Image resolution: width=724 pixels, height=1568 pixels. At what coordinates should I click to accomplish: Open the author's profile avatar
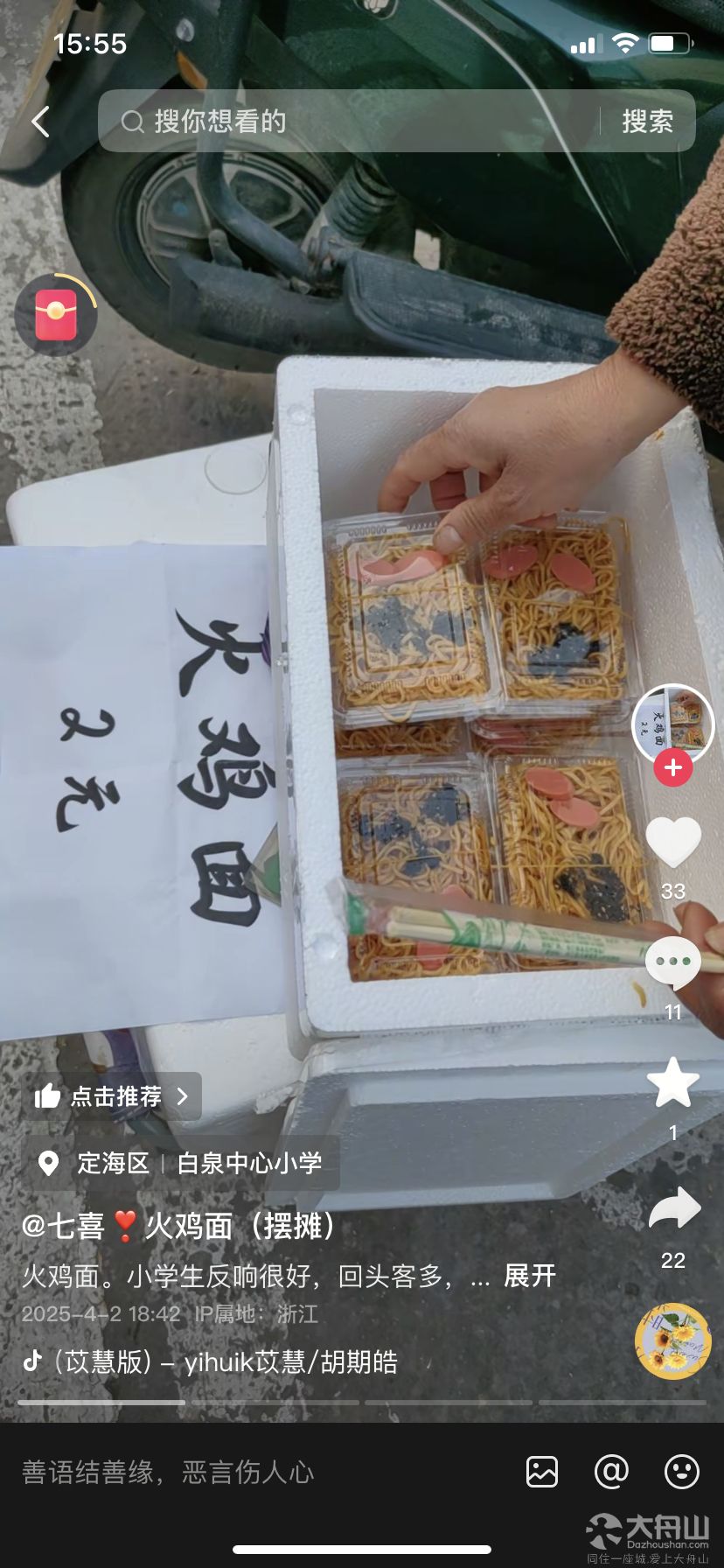(x=672, y=724)
